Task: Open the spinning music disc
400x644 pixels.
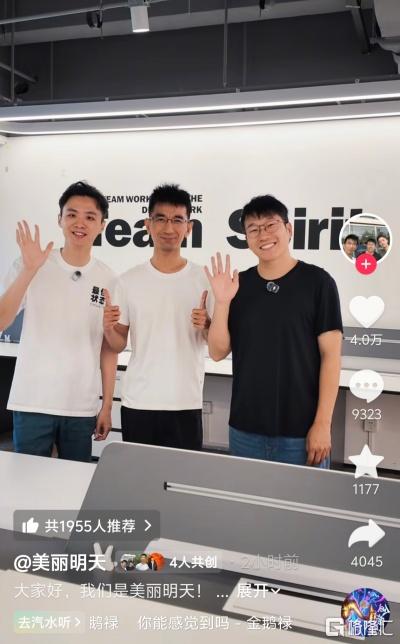Action: click(x=365, y=609)
